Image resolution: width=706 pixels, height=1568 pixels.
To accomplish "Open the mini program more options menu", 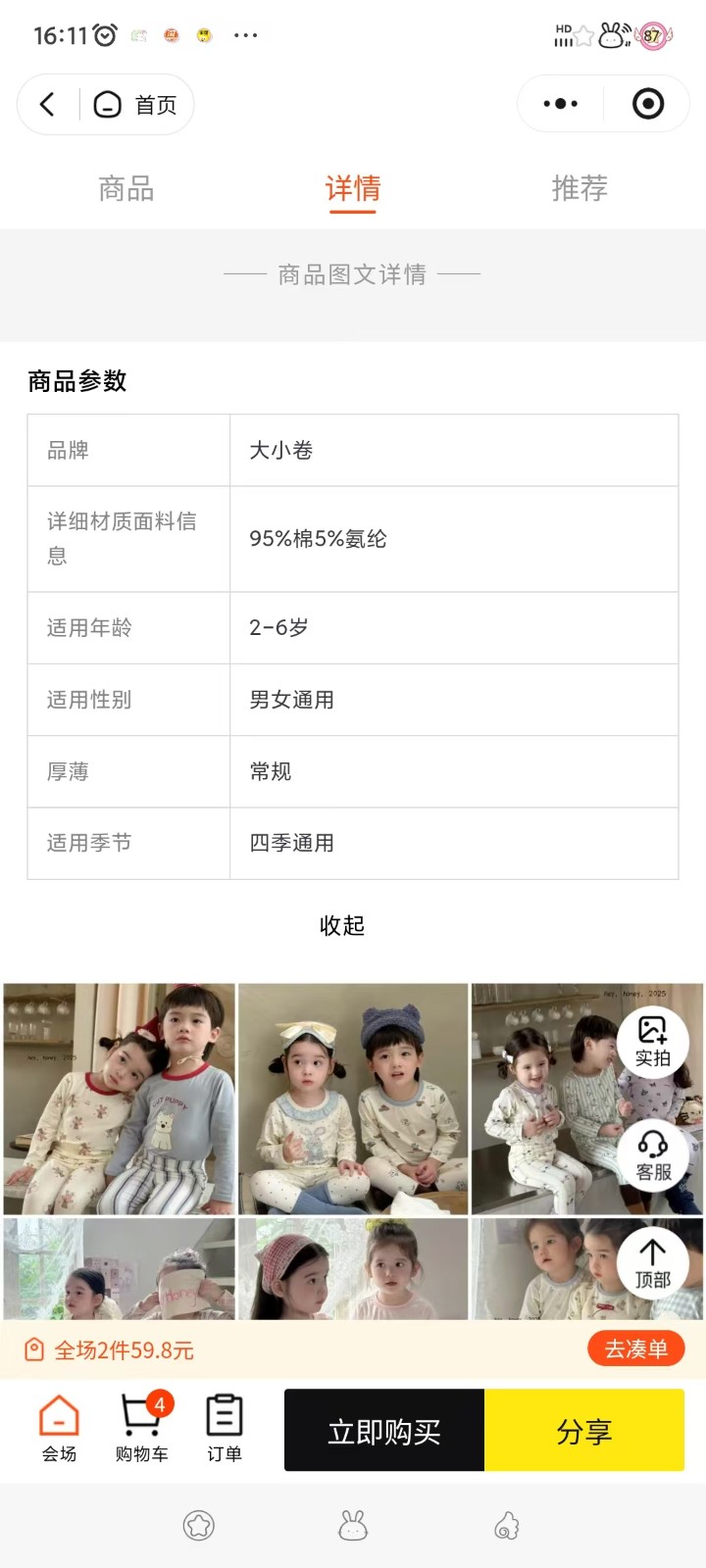I will point(560,104).
